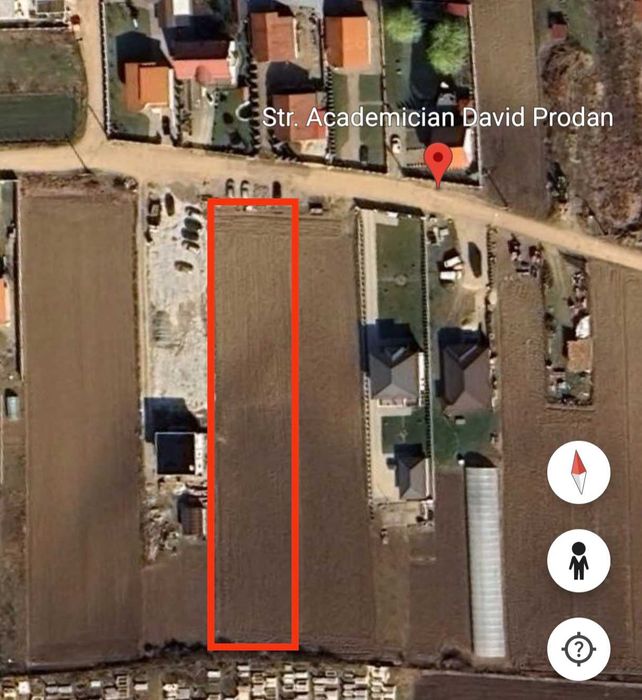The image size is (642, 700).
Task: Open Street View with the pegman button
Action: pos(579,562)
